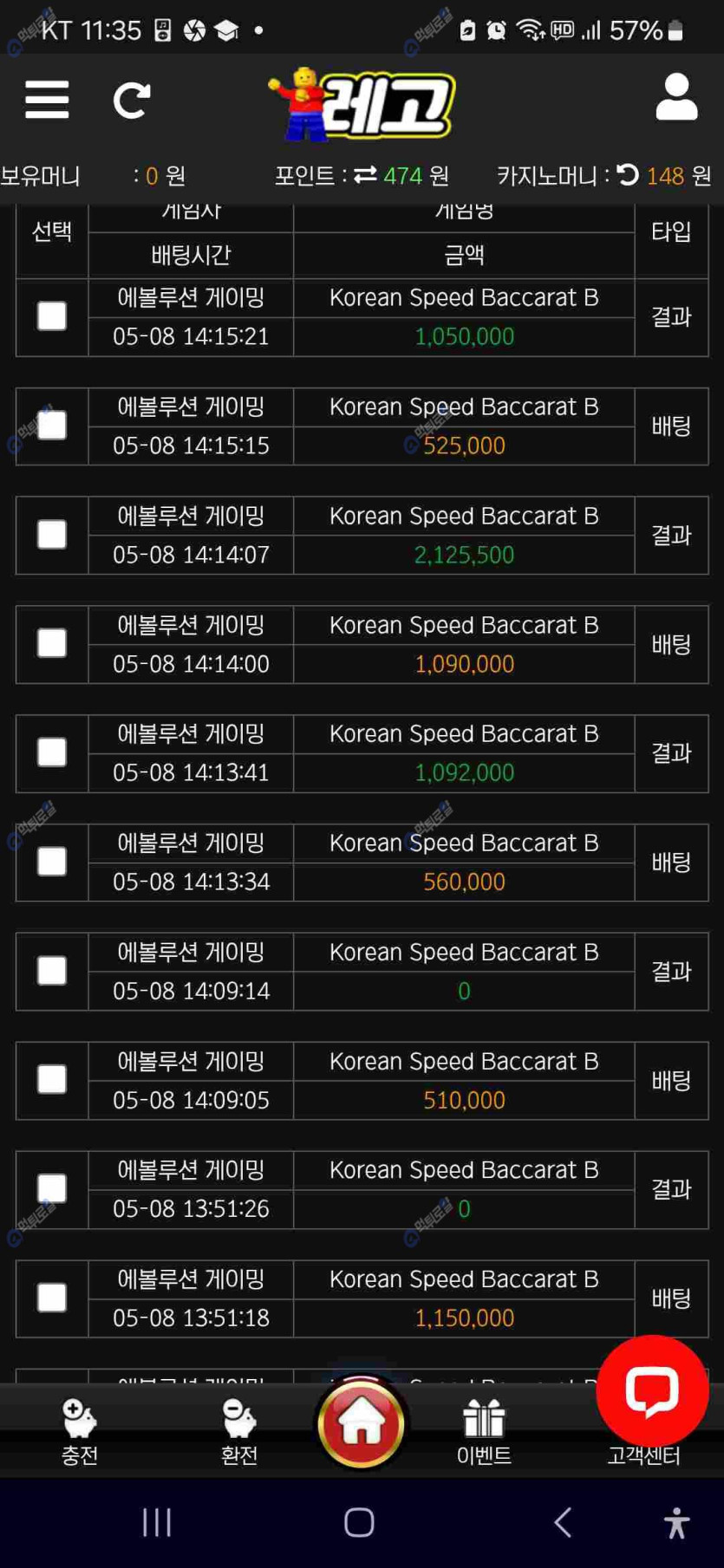Open the 이벤트 tab
Image resolution: width=724 pixels, height=1568 pixels.
point(484,1432)
